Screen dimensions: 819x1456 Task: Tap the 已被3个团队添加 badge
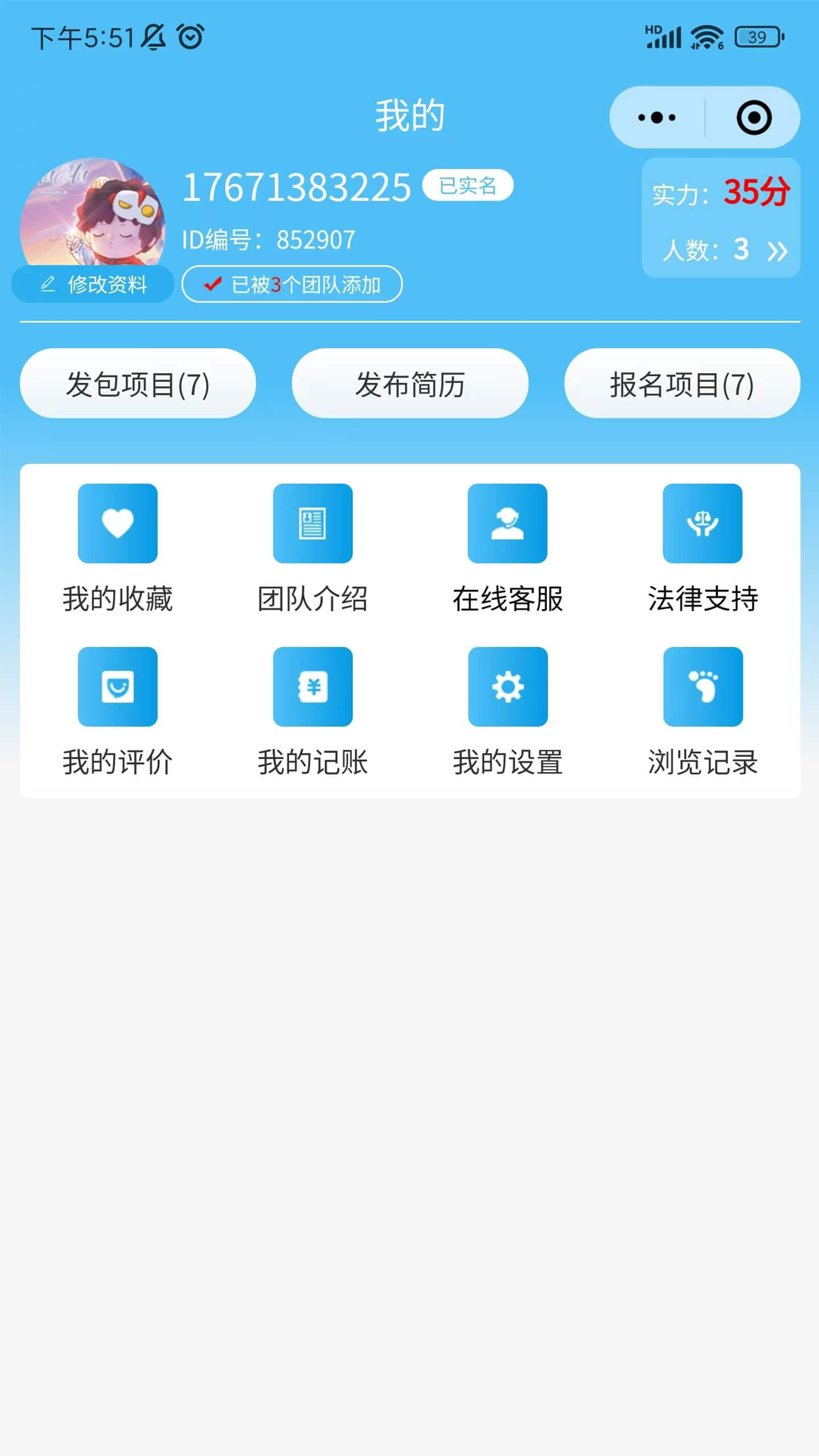tap(292, 284)
